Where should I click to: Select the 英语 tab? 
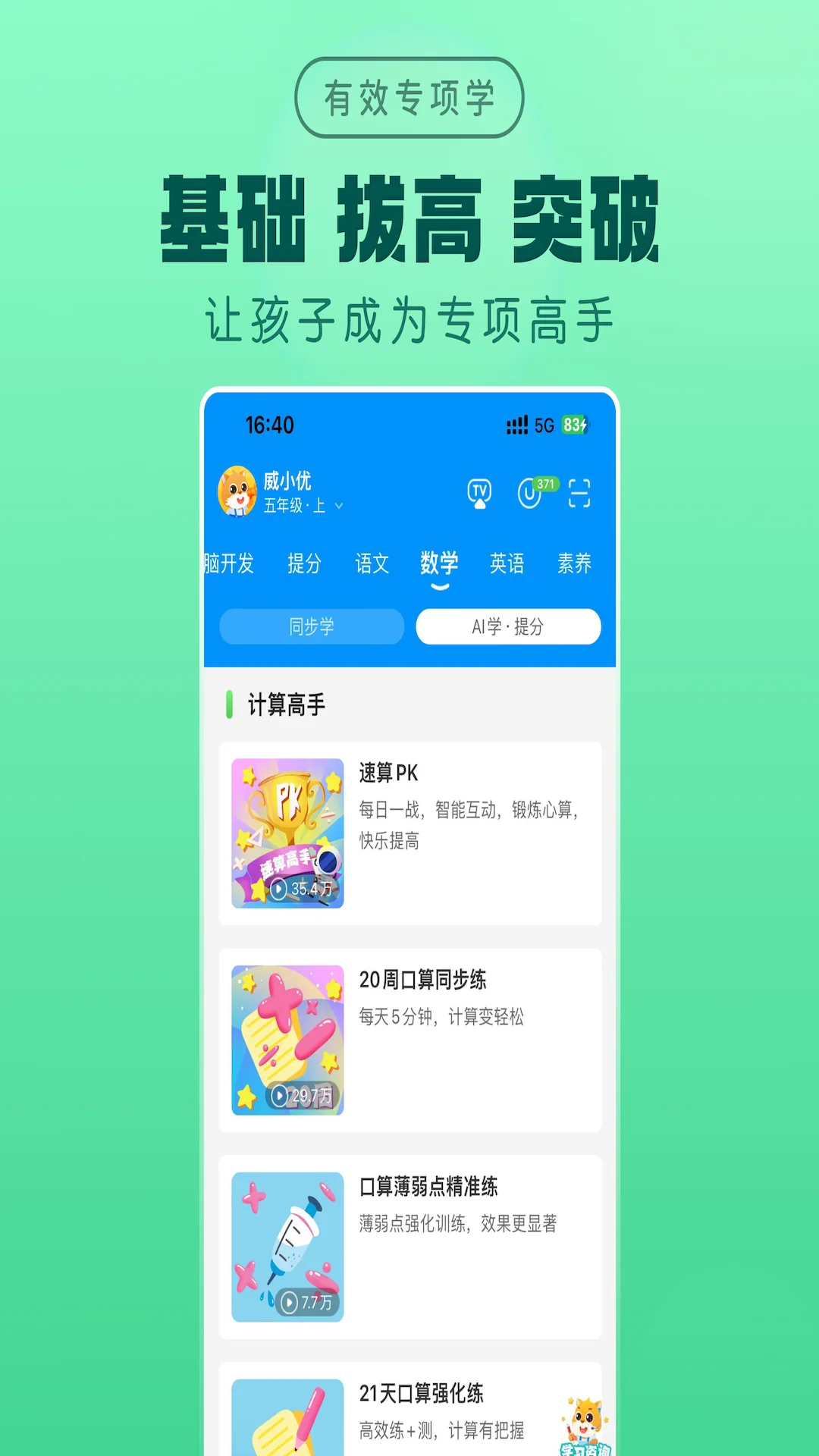tap(508, 563)
